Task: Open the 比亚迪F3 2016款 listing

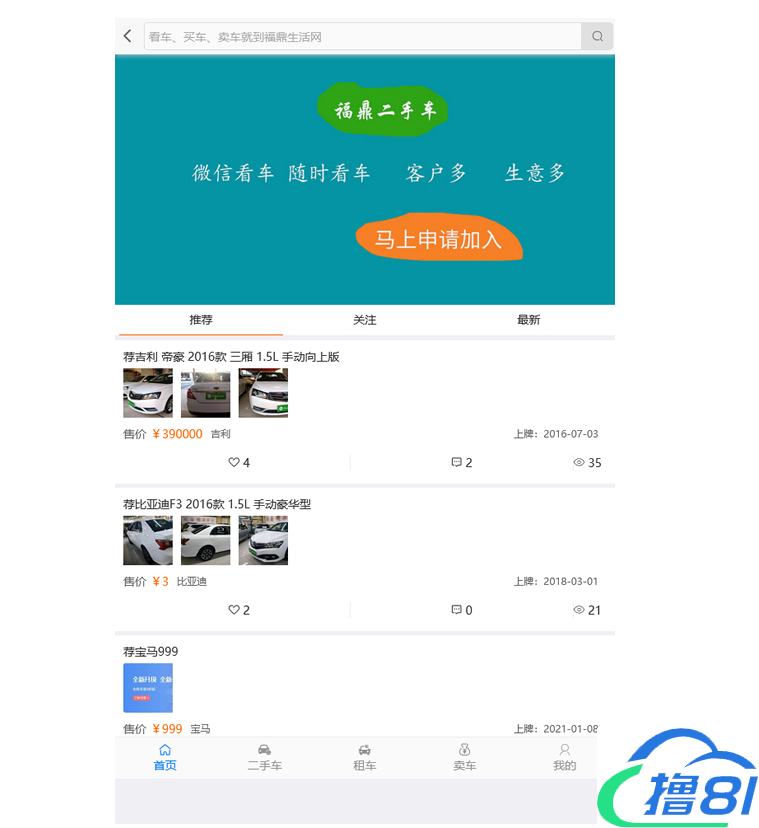Action: pyautogui.click(x=217, y=504)
